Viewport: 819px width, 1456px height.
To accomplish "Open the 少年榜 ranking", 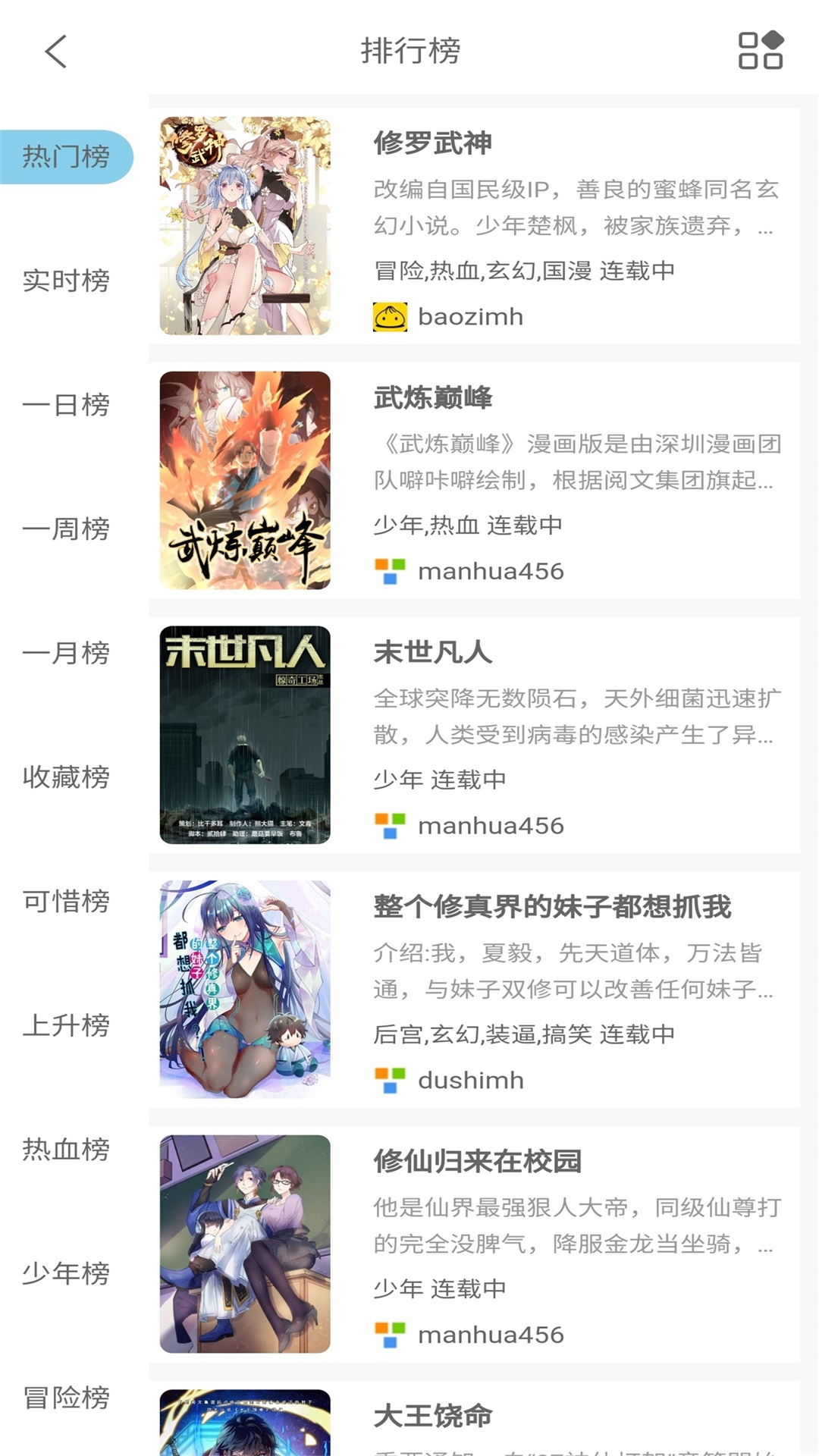I will click(65, 1270).
